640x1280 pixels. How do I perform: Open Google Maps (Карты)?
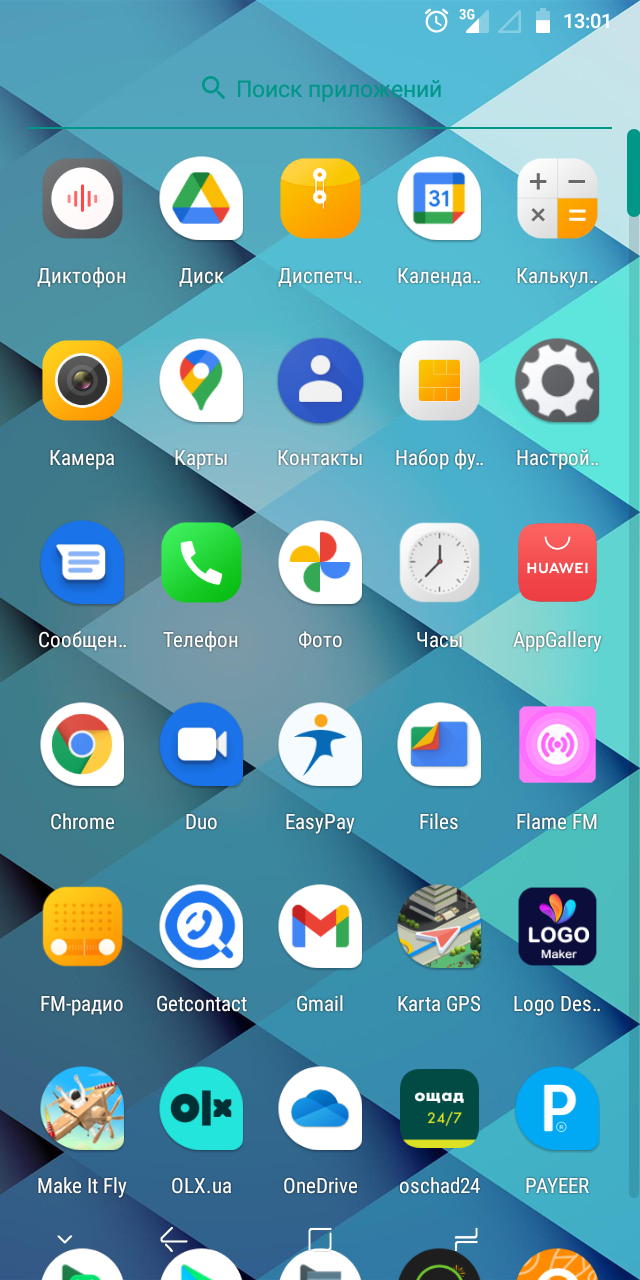tap(201, 381)
